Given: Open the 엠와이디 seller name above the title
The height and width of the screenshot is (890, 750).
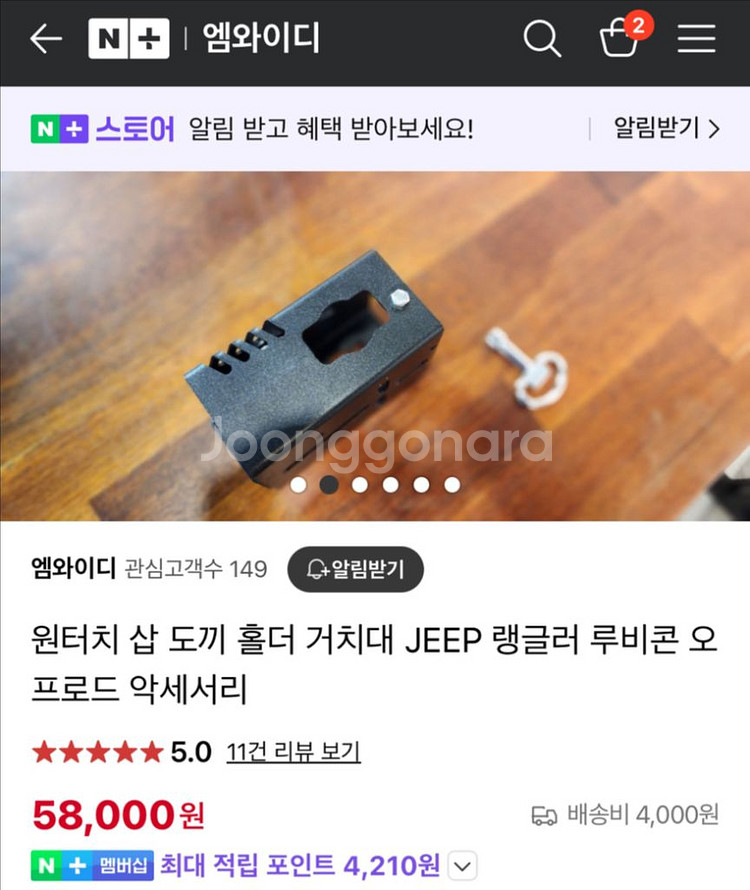Looking at the screenshot, I should click(x=74, y=569).
